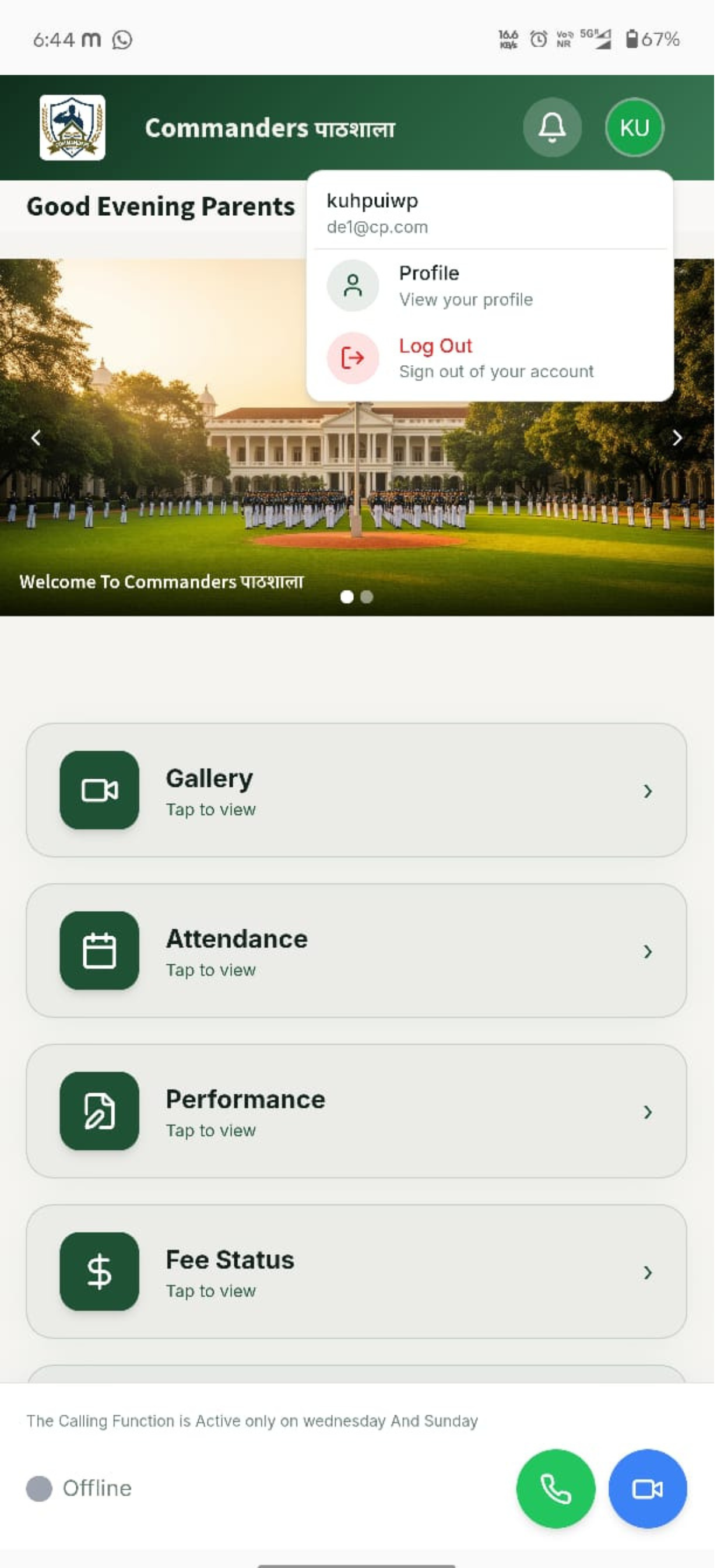This screenshot has height=1568, width=724.
Task: Start a voice call with the green button
Action: pos(556,1488)
